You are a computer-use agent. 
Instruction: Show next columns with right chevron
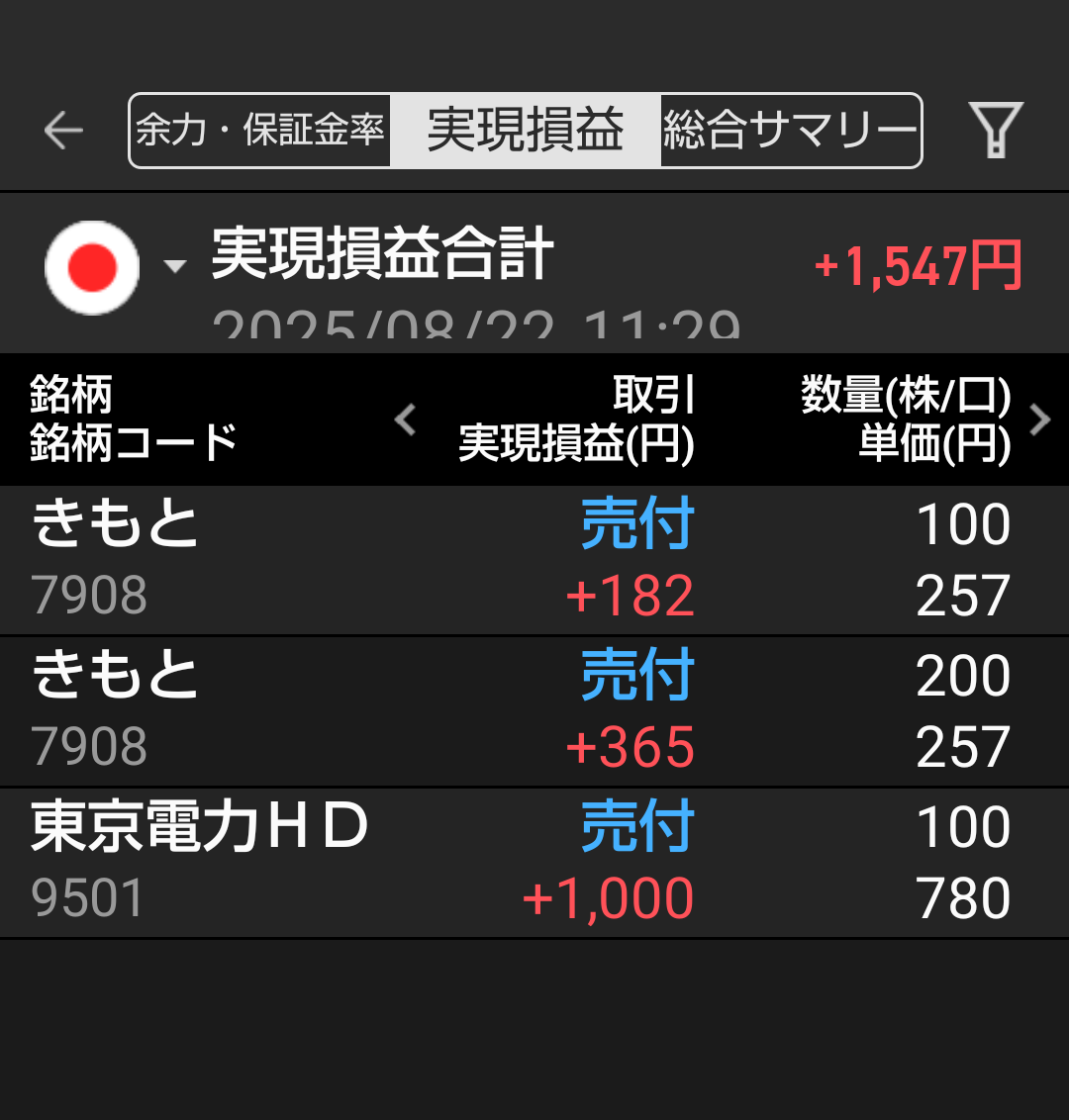pos(1039,420)
